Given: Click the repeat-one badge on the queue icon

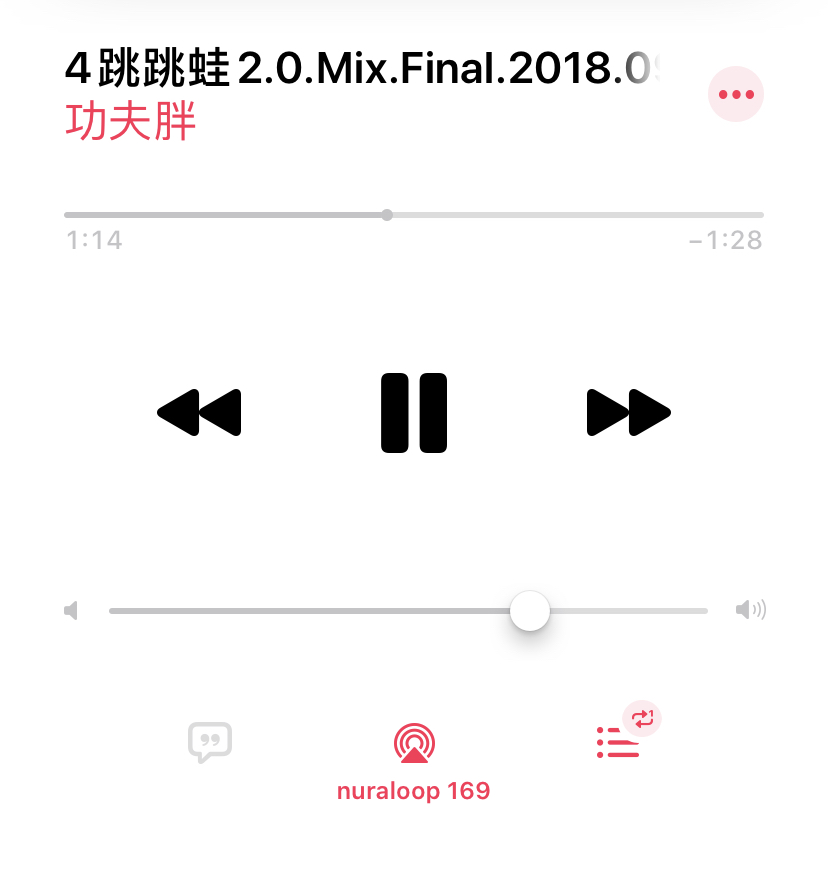Looking at the screenshot, I should pos(643,719).
